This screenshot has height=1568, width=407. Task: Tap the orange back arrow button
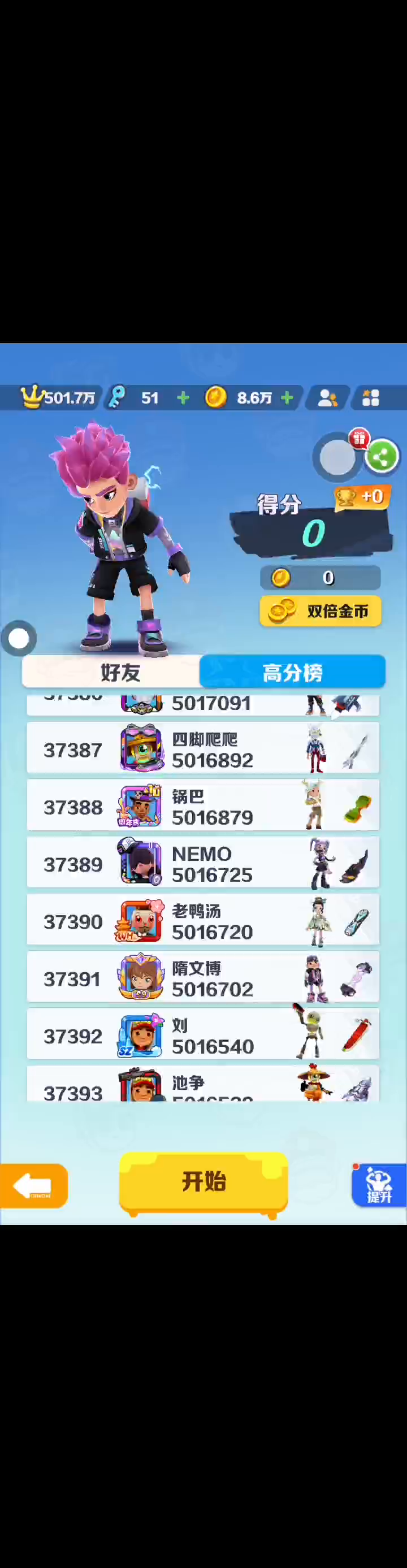pyautogui.click(x=33, y=1185)
